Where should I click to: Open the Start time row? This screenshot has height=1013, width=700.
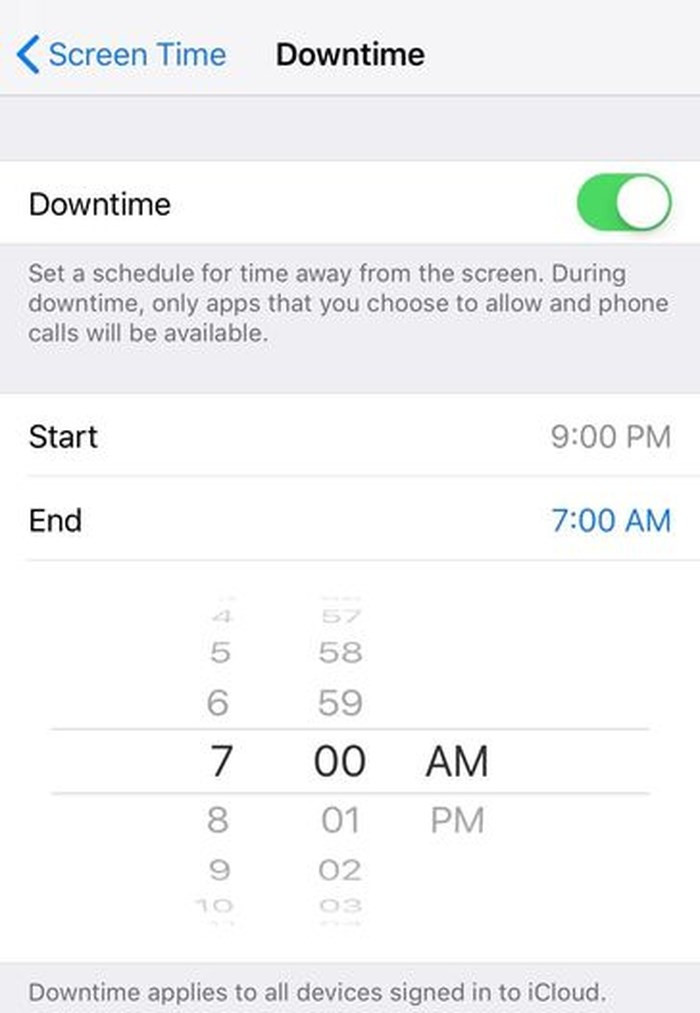coord(350,437)
